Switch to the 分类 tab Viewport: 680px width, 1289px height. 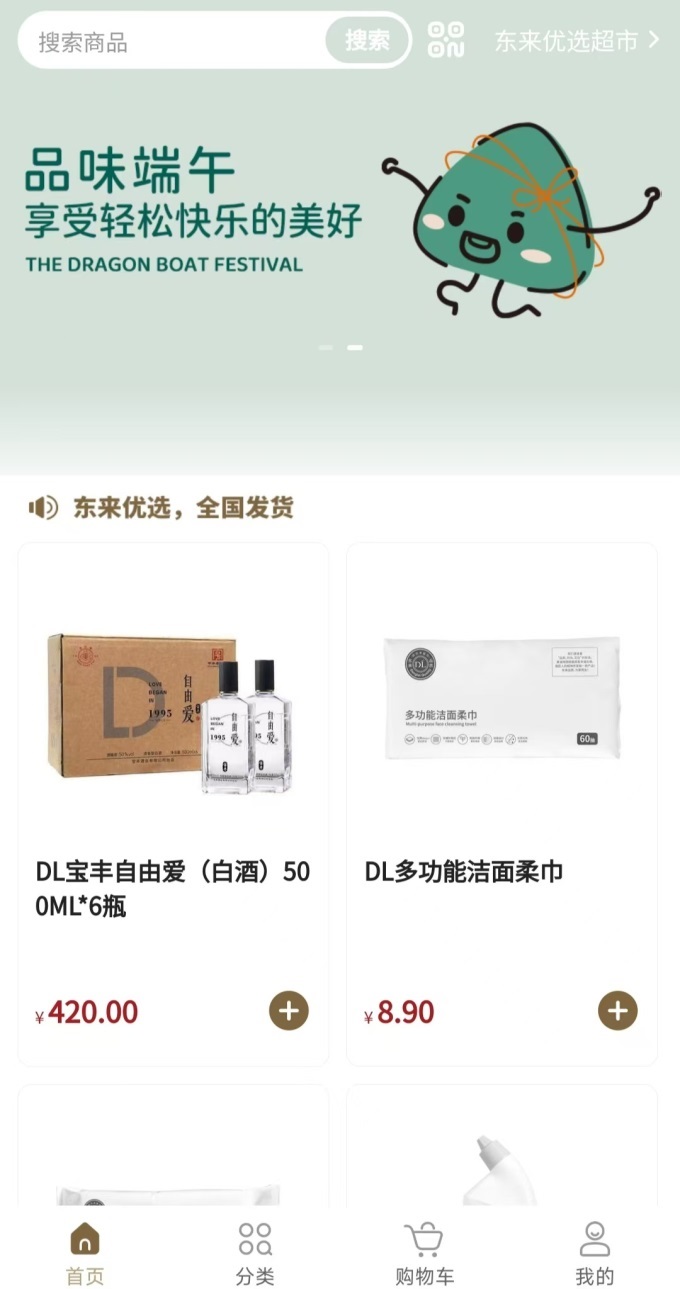pos(255,1253)
